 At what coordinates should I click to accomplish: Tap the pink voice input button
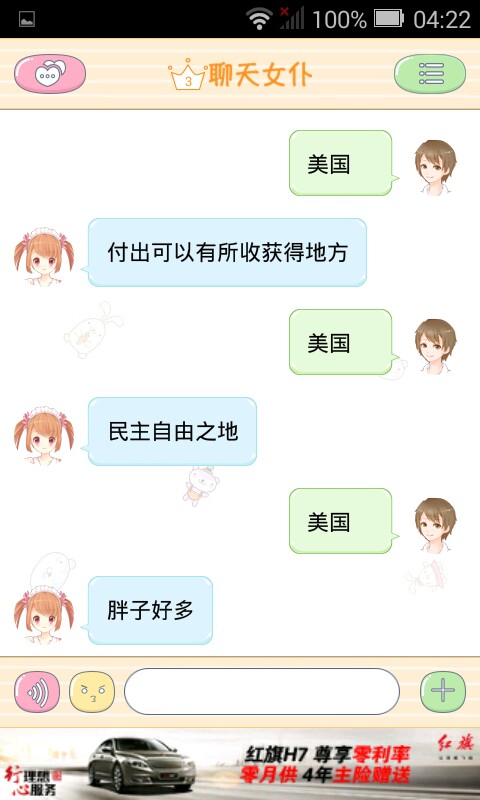(37, 692)
